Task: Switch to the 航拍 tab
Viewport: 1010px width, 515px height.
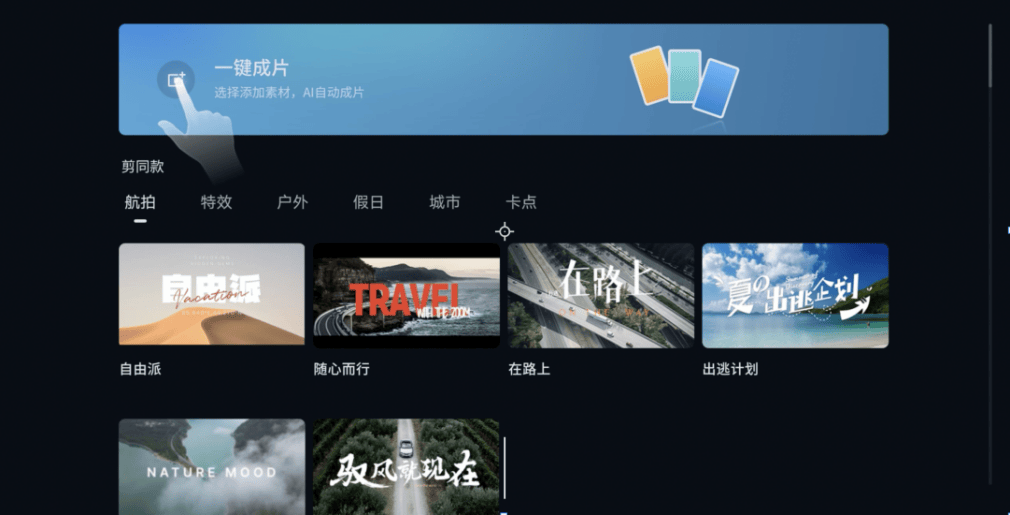Action: (x=140, y=202)
